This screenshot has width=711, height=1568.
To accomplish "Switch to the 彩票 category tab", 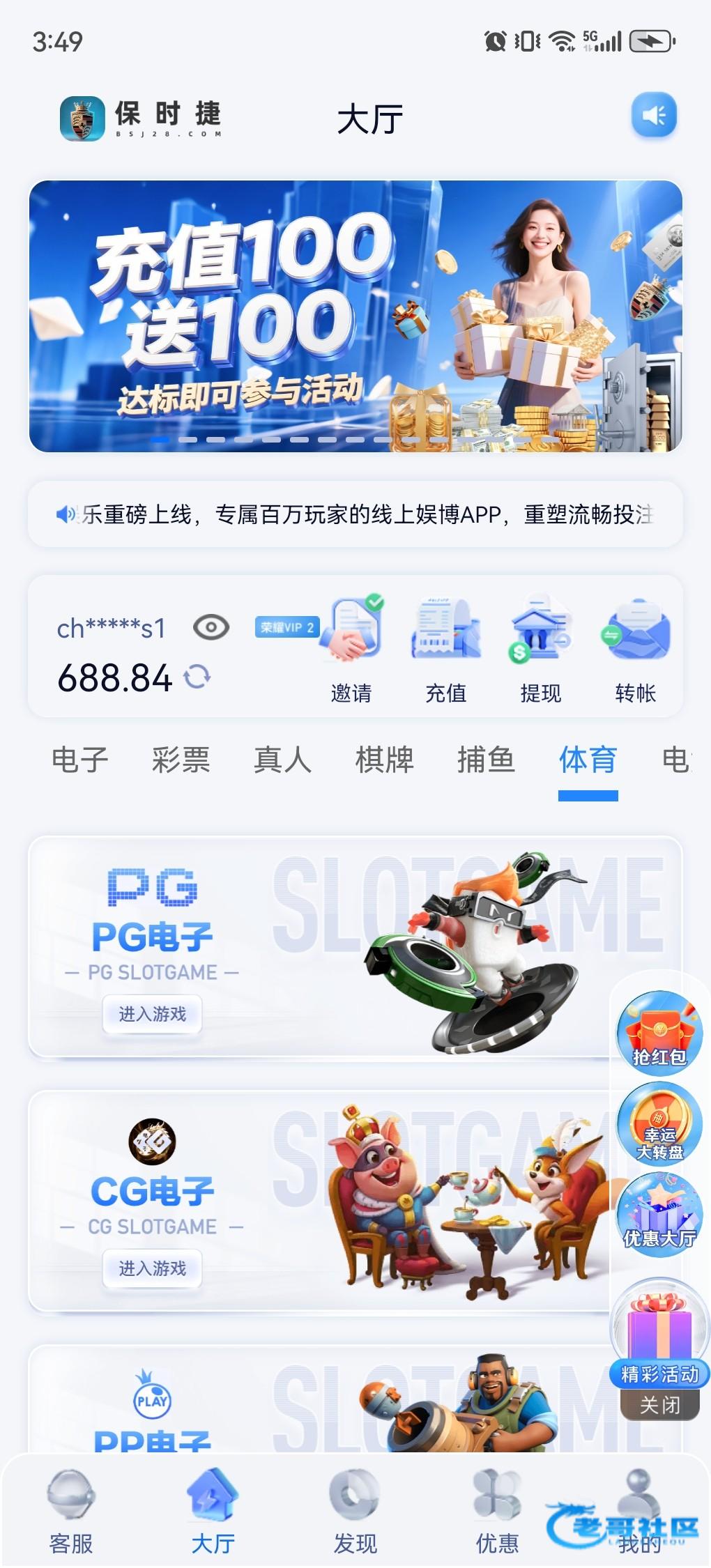I will pos(181,760).
